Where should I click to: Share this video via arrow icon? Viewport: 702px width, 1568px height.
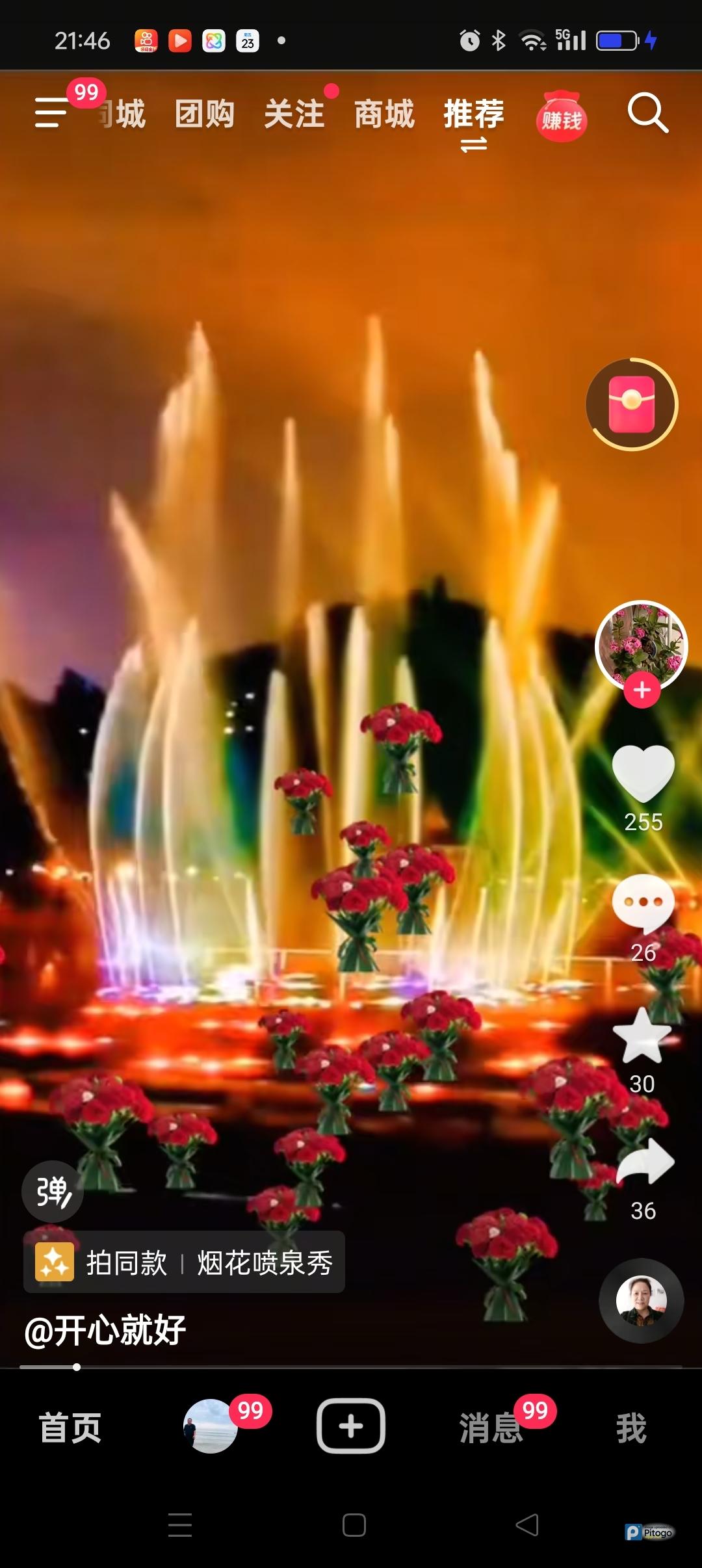coord(644,1163)
